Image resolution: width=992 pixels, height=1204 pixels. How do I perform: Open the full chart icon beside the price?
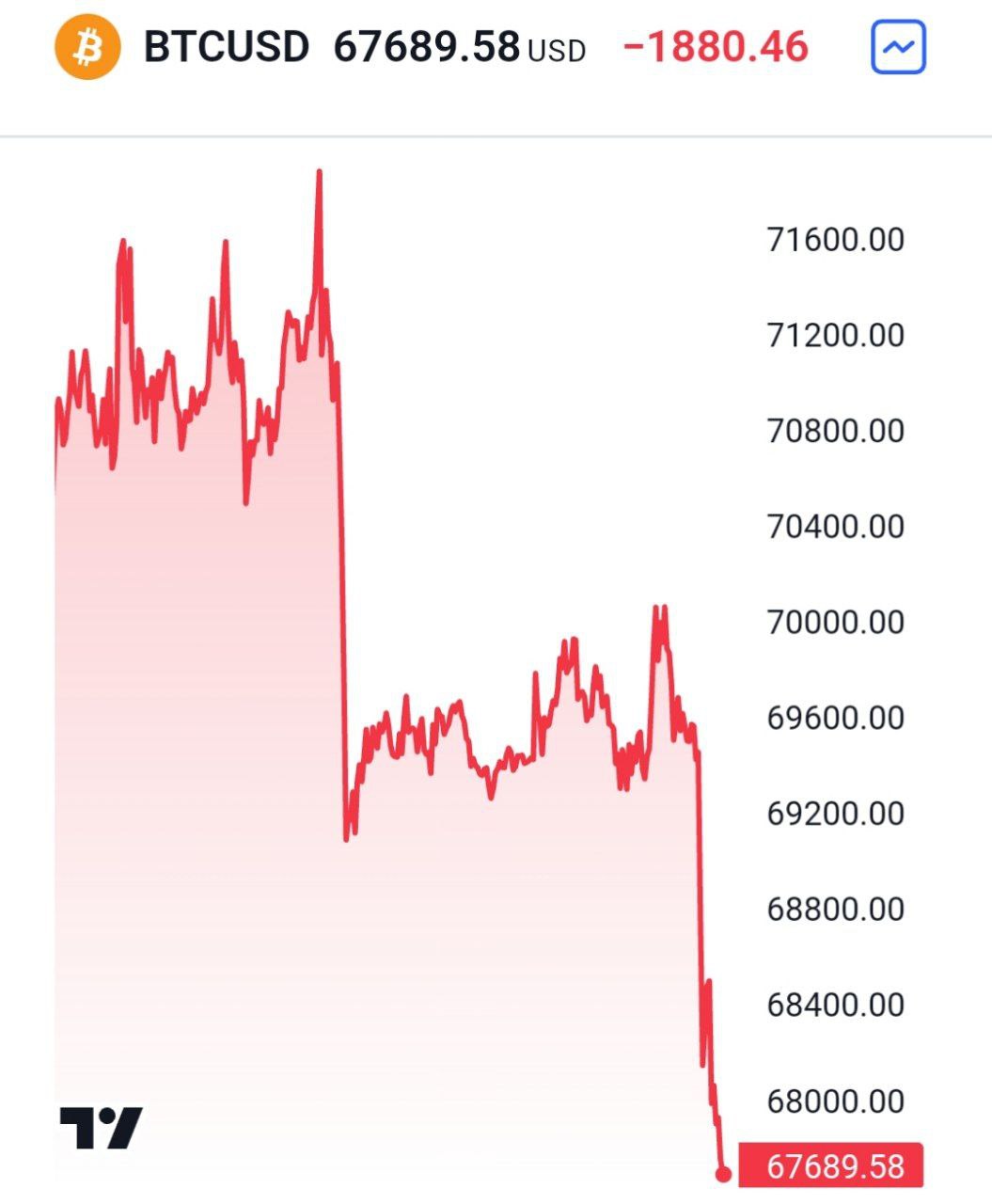click(898, 48)
